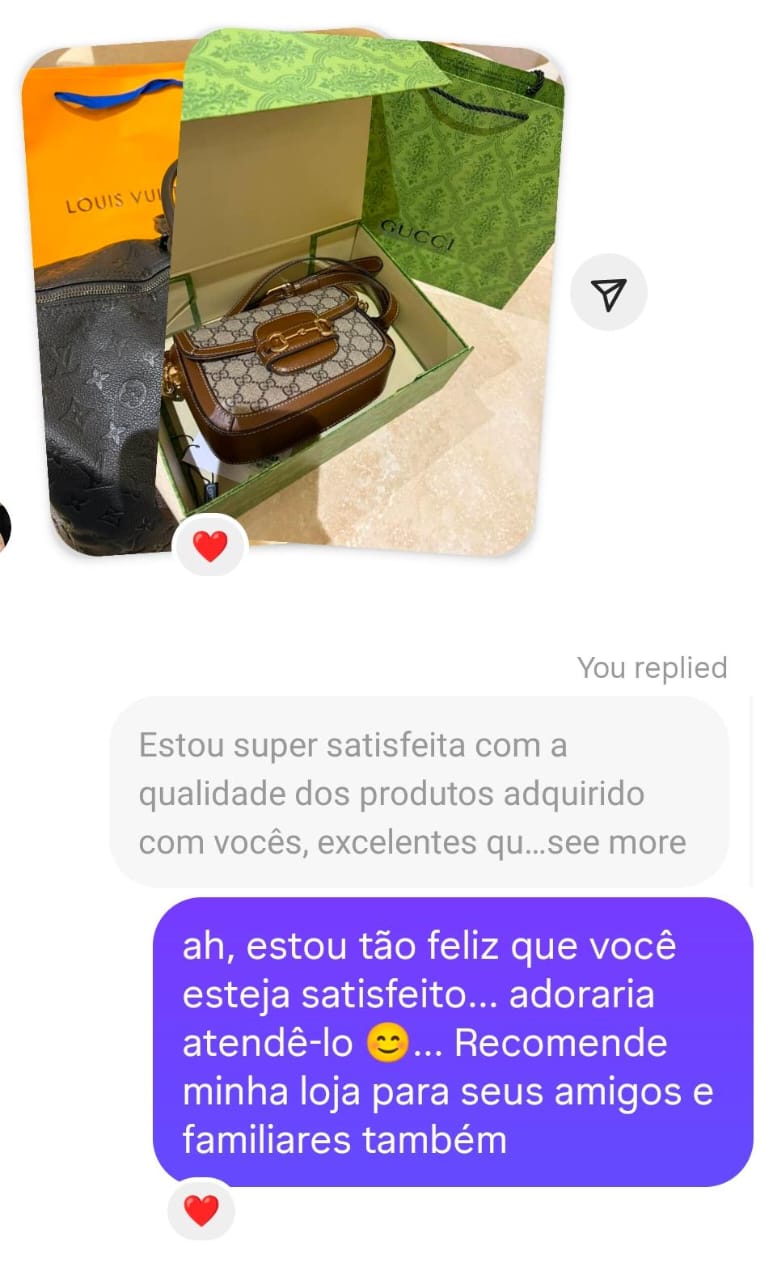
Task: Open the sender's profile avatar
Action: [4, 526]
